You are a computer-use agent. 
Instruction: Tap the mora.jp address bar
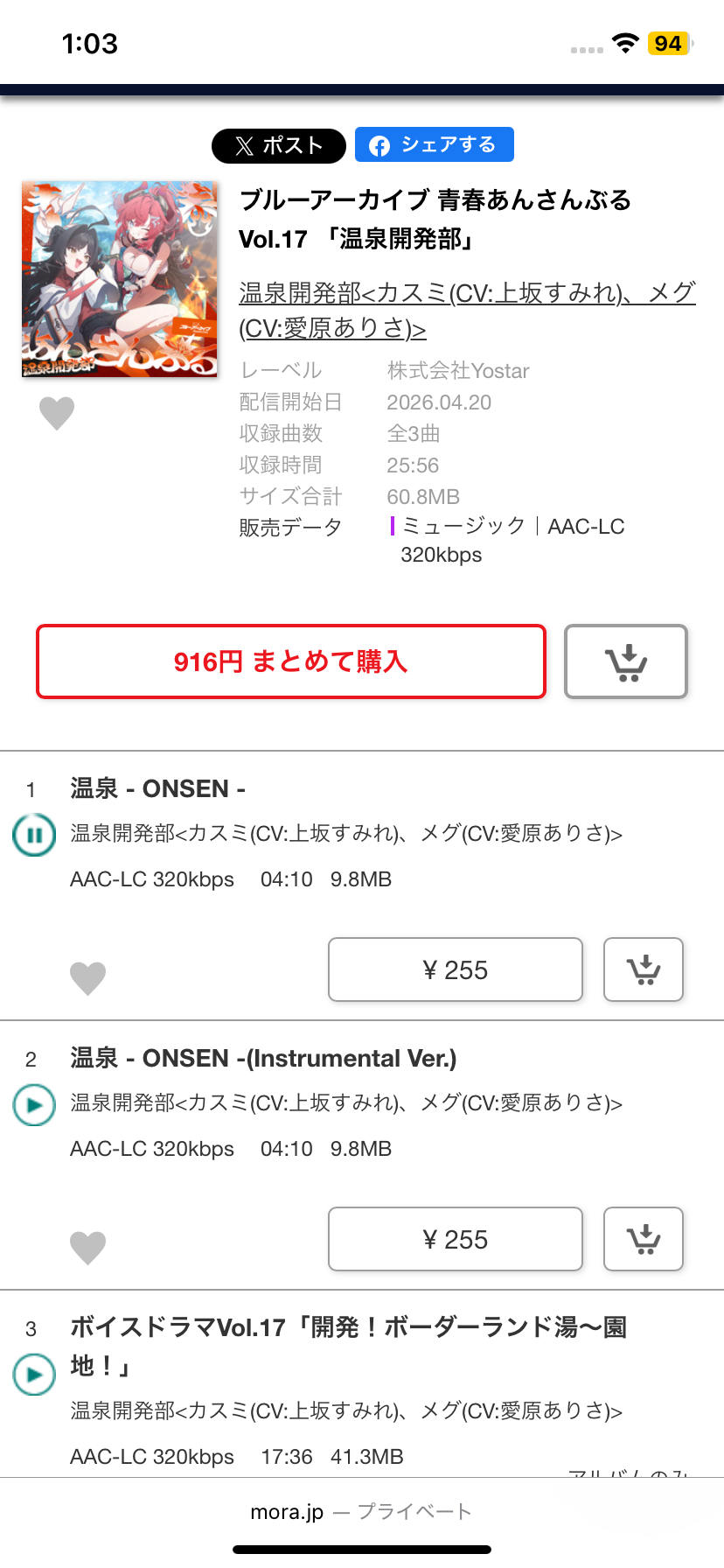click(x=361, y=1511)
